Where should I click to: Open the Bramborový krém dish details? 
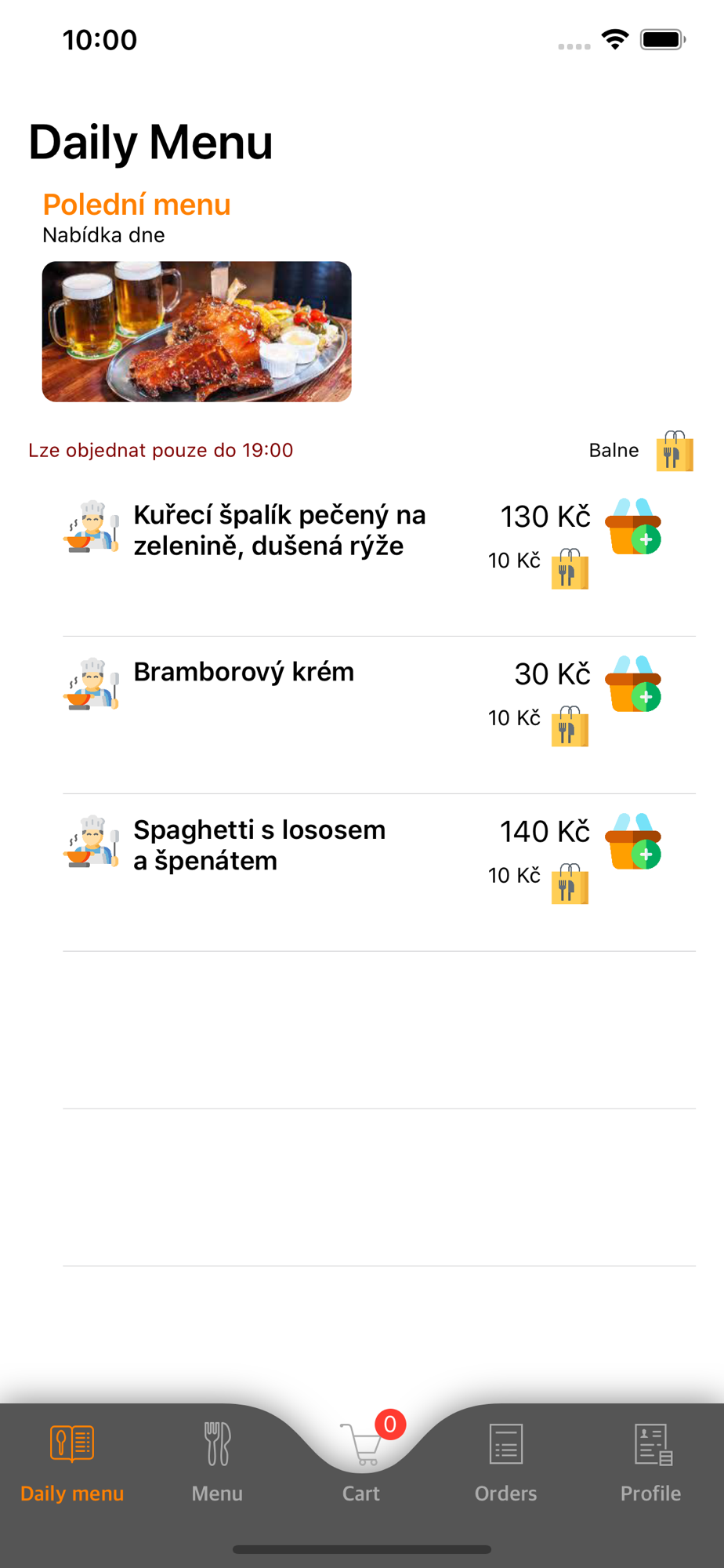[244, 673]
